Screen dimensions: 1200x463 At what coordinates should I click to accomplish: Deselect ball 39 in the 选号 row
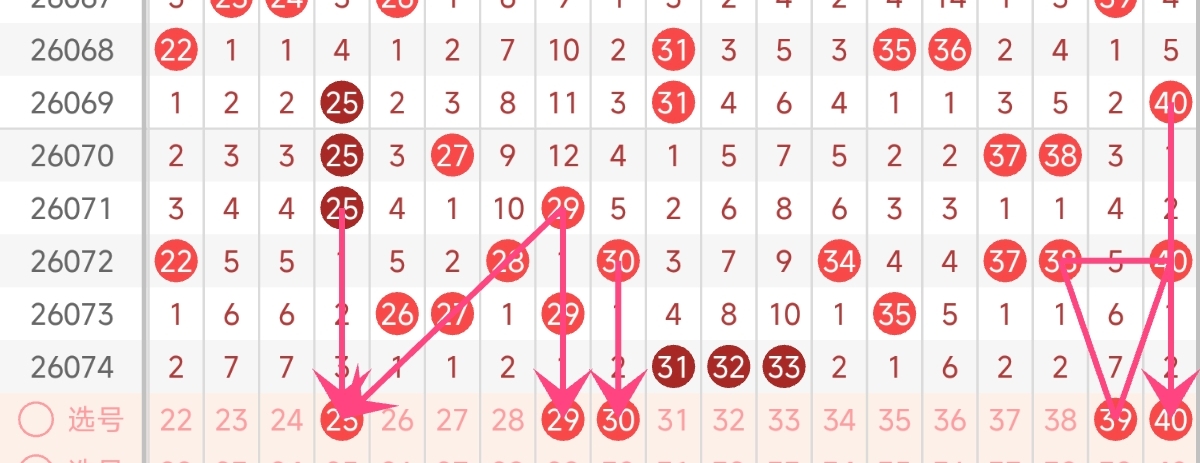(1114, 421)
